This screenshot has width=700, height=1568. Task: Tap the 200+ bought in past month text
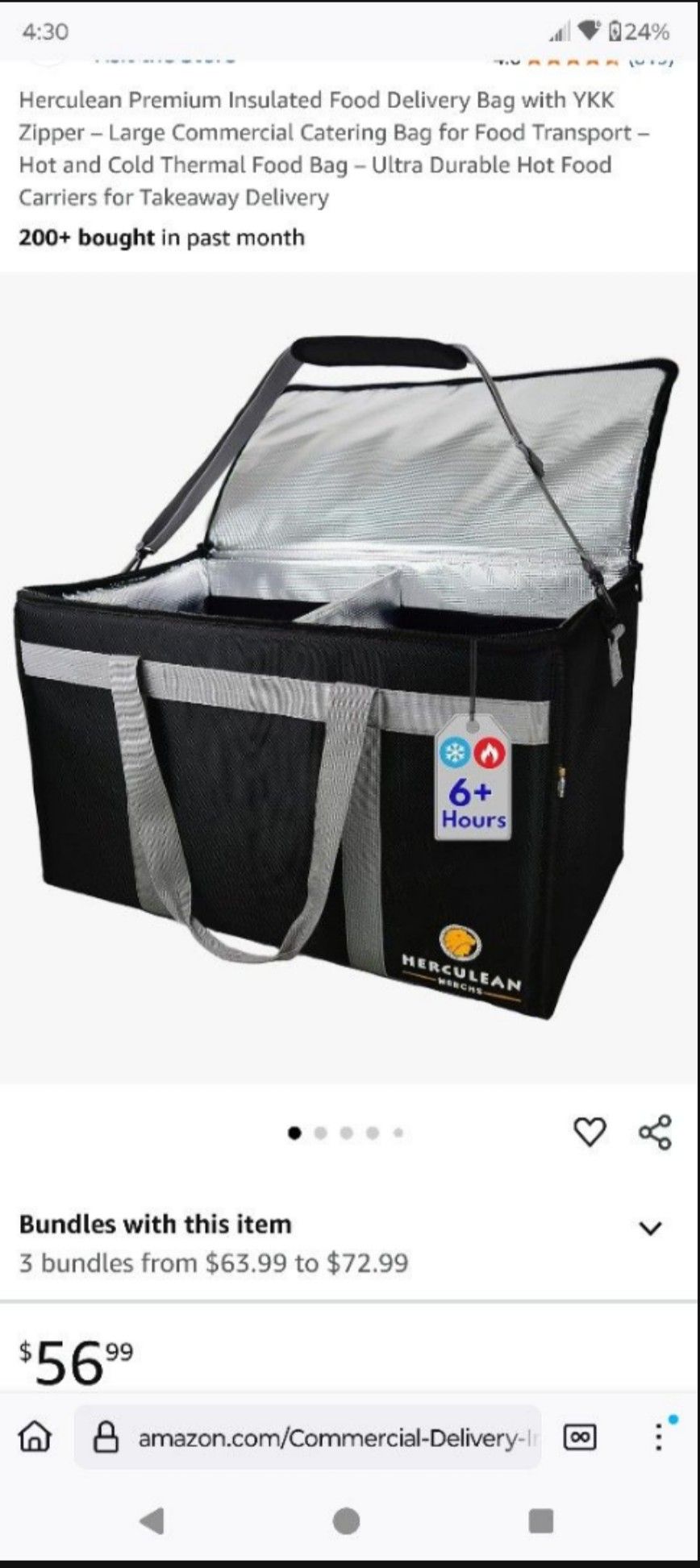(x=161, y=237)
